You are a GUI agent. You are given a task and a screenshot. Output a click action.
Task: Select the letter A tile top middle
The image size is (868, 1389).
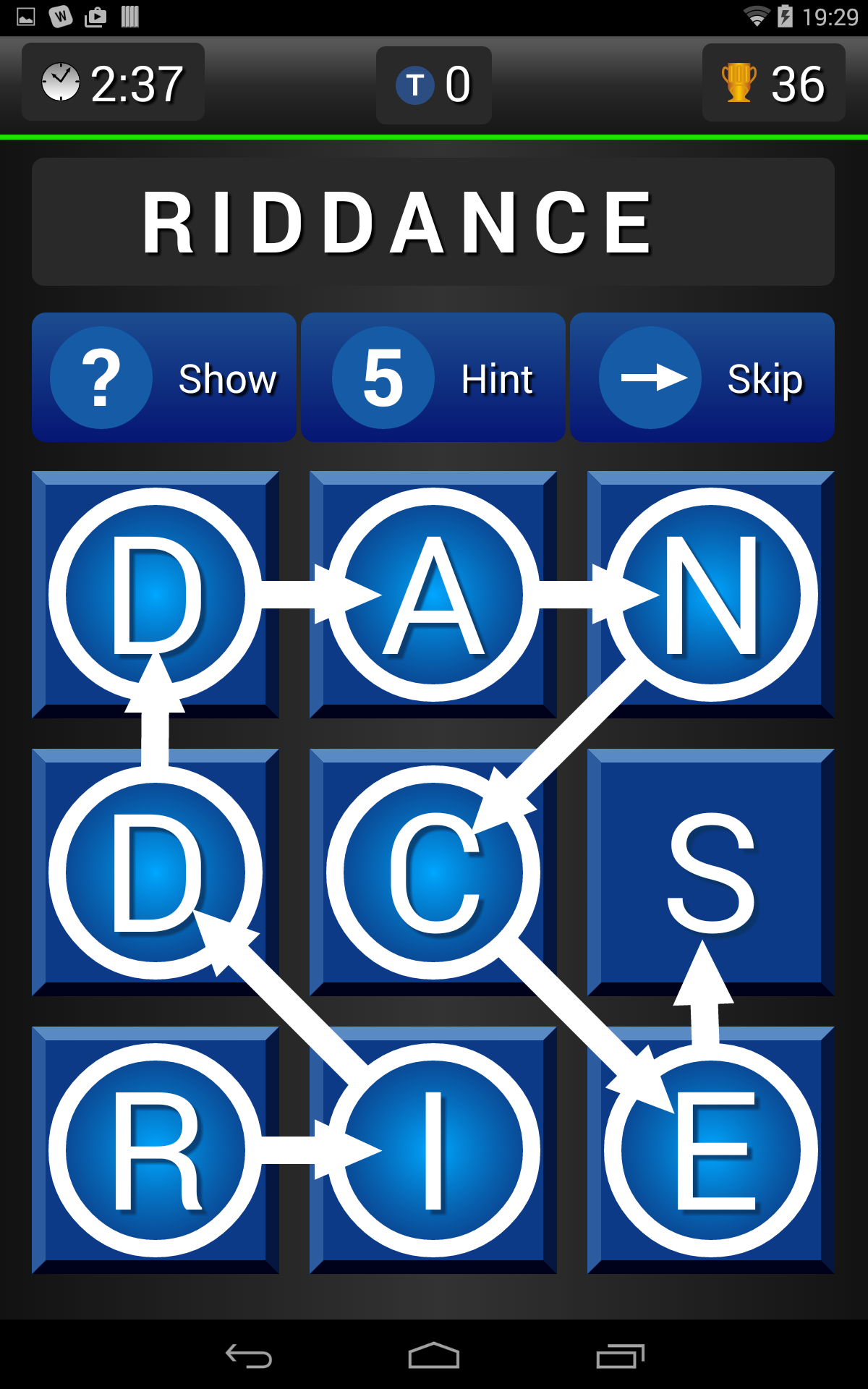[x=432, y=593]
